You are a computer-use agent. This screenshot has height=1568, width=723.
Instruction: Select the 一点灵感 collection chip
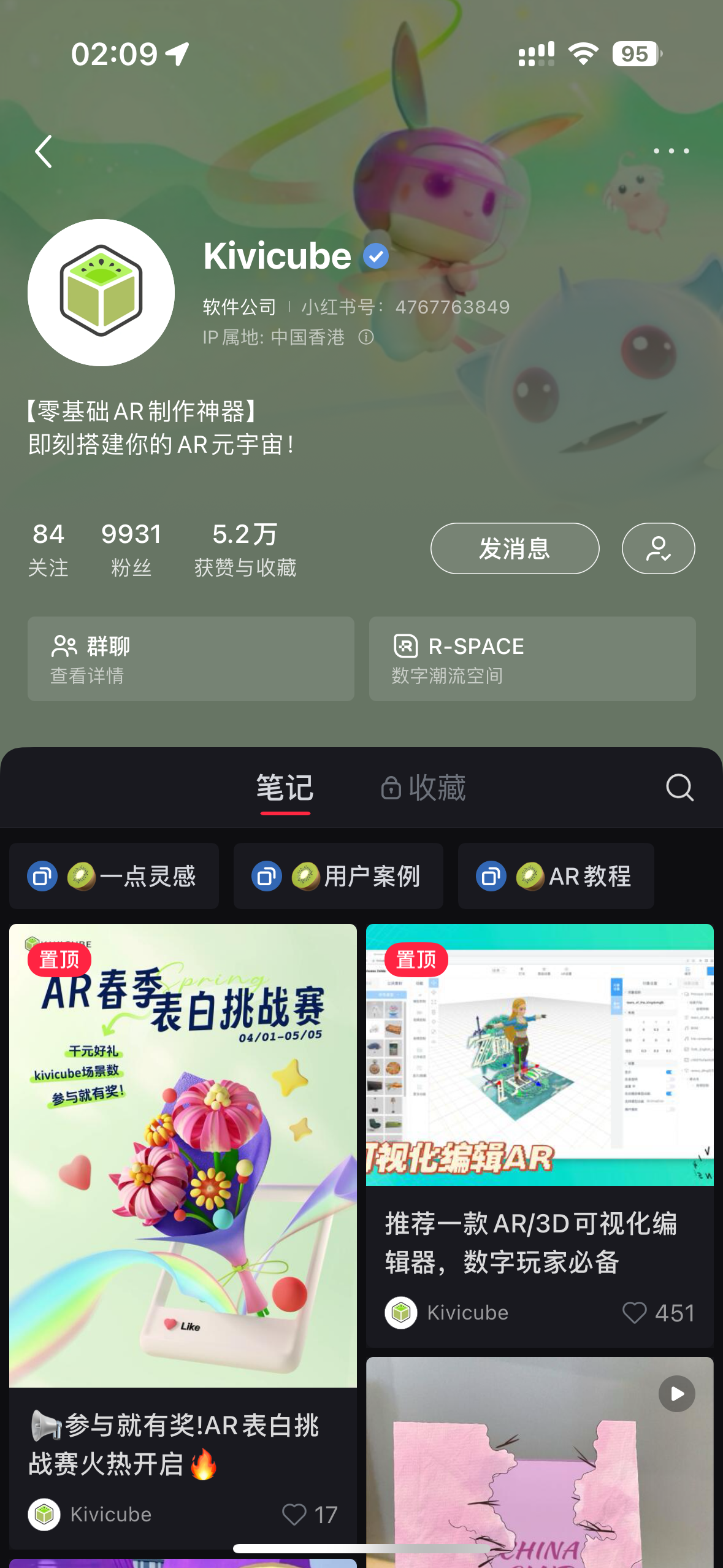(114, 876)
